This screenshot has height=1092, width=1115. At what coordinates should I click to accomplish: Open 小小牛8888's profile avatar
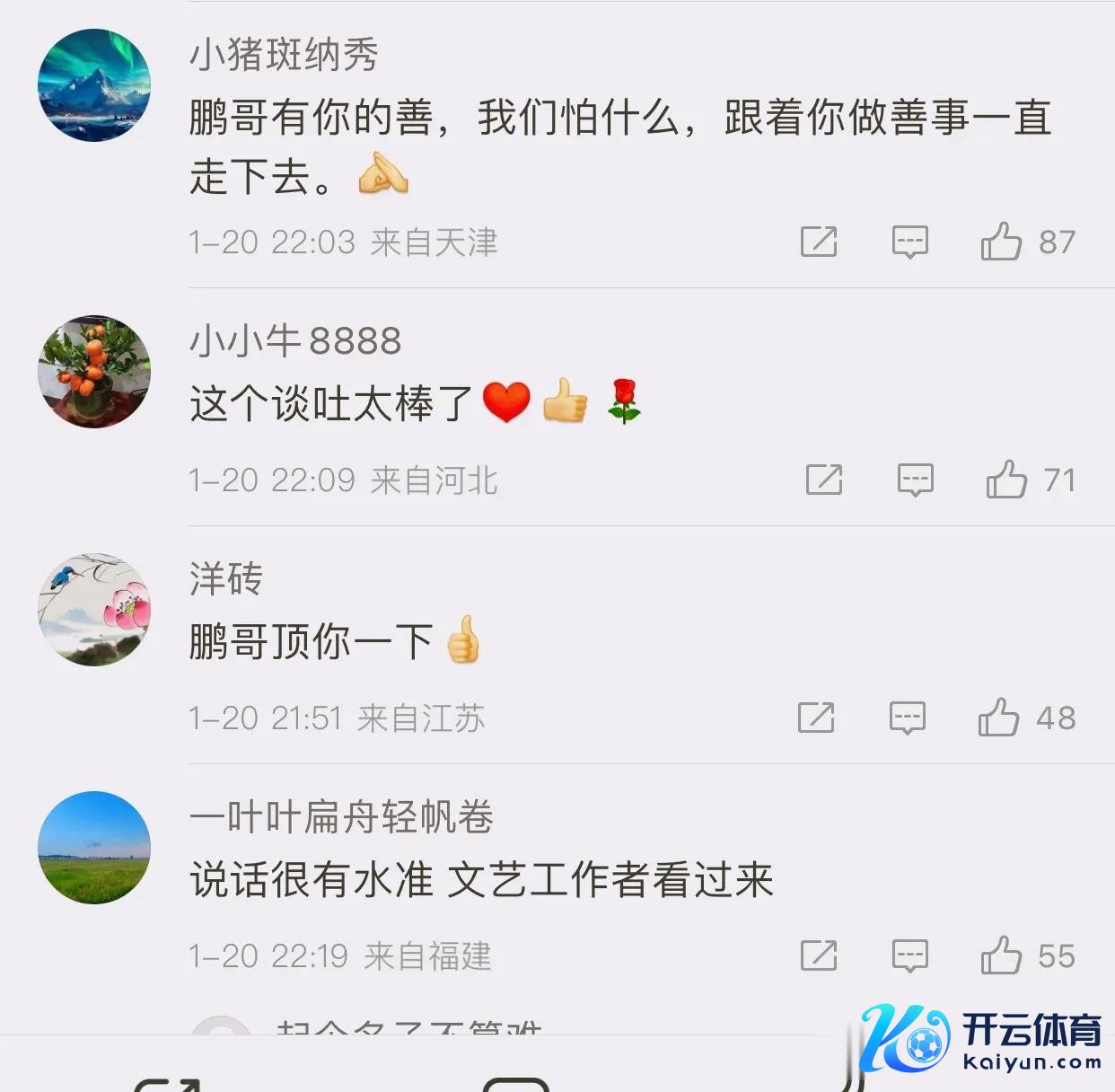(x=94, y=371)
